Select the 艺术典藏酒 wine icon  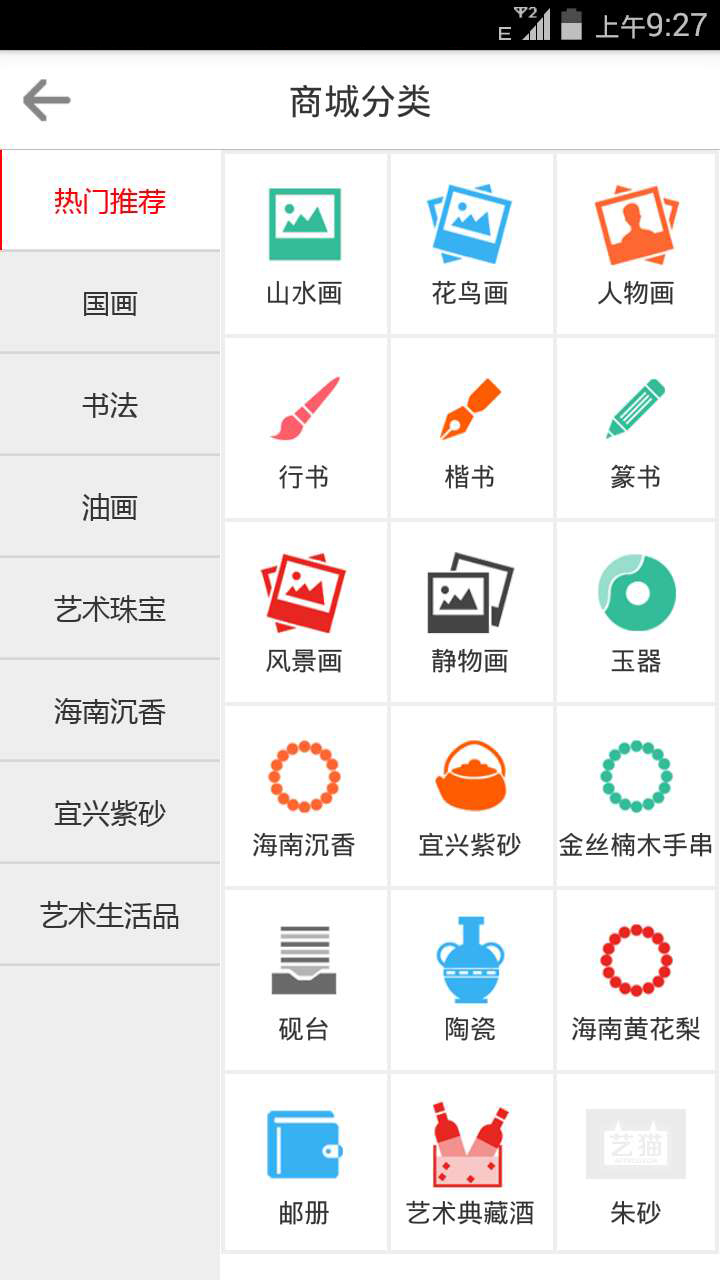(470, 1140)
